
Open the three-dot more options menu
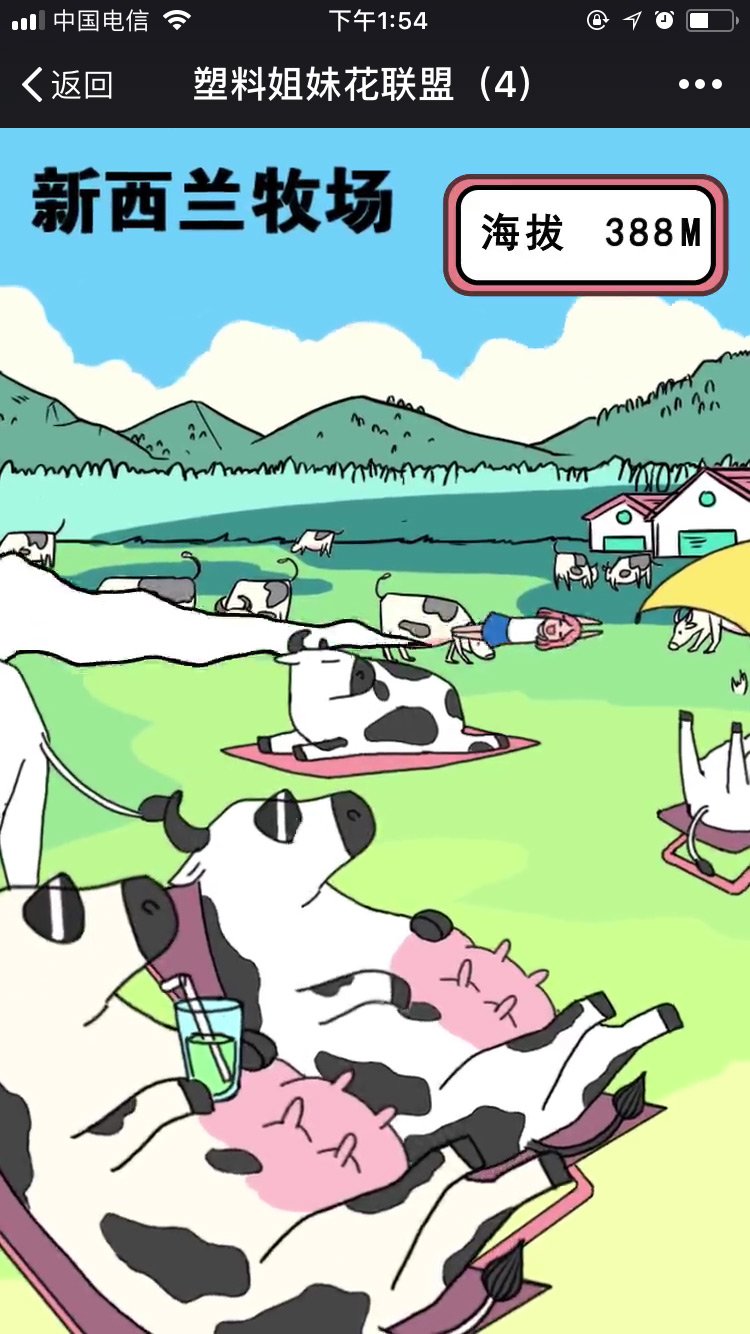click(x=700, y=85)
